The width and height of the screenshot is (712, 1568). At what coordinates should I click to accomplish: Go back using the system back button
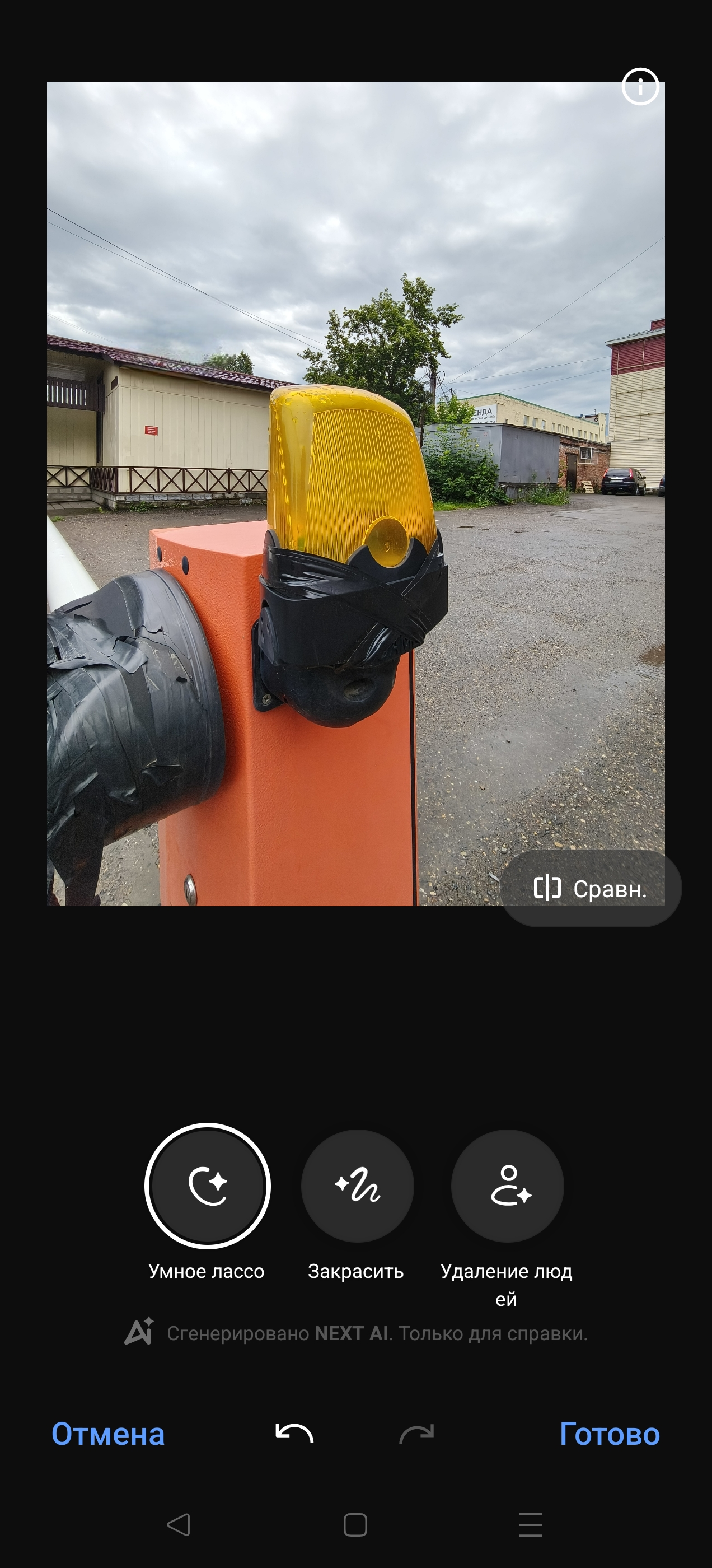click(179, 1525)
